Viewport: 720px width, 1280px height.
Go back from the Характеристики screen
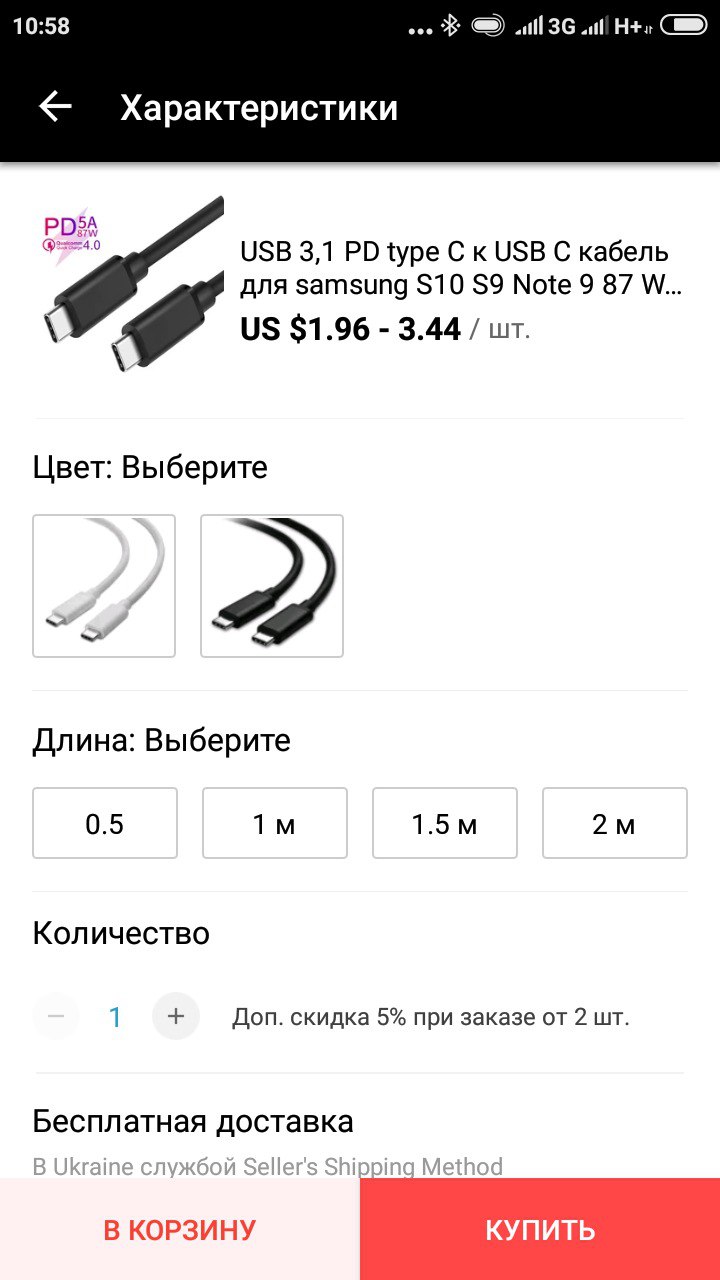pos(56,107)
